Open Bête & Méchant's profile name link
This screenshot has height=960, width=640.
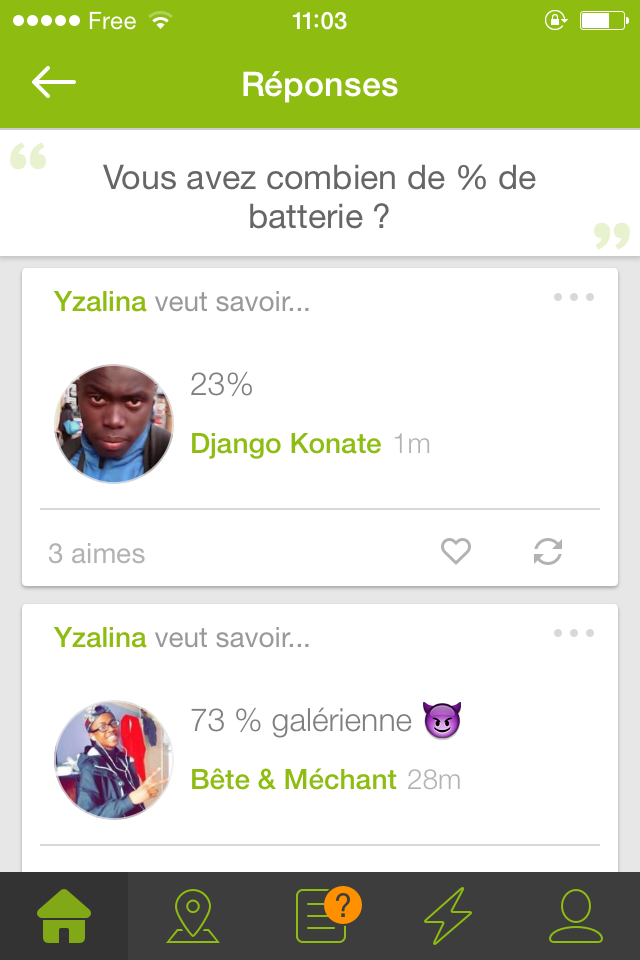point(294,780)
